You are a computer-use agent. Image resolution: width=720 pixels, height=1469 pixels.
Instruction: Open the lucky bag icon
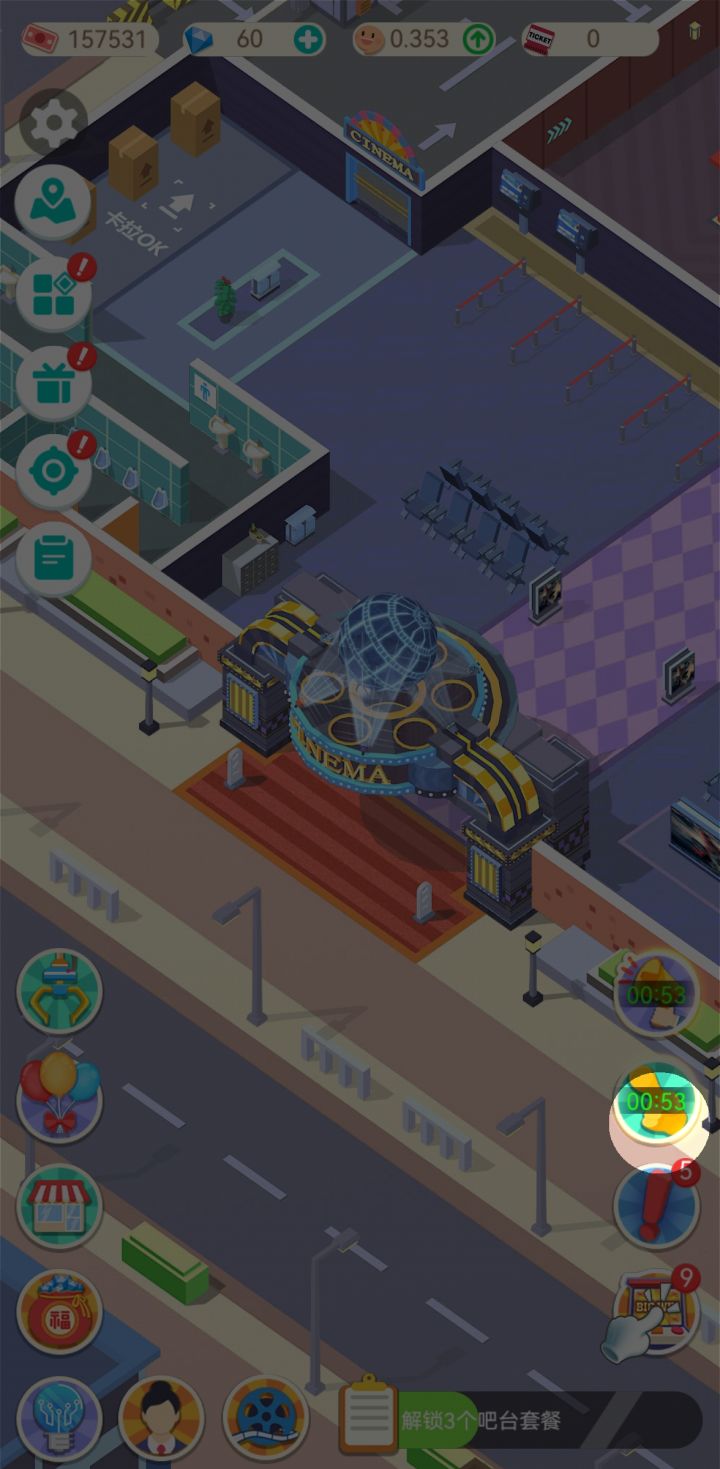[59, 1312]
